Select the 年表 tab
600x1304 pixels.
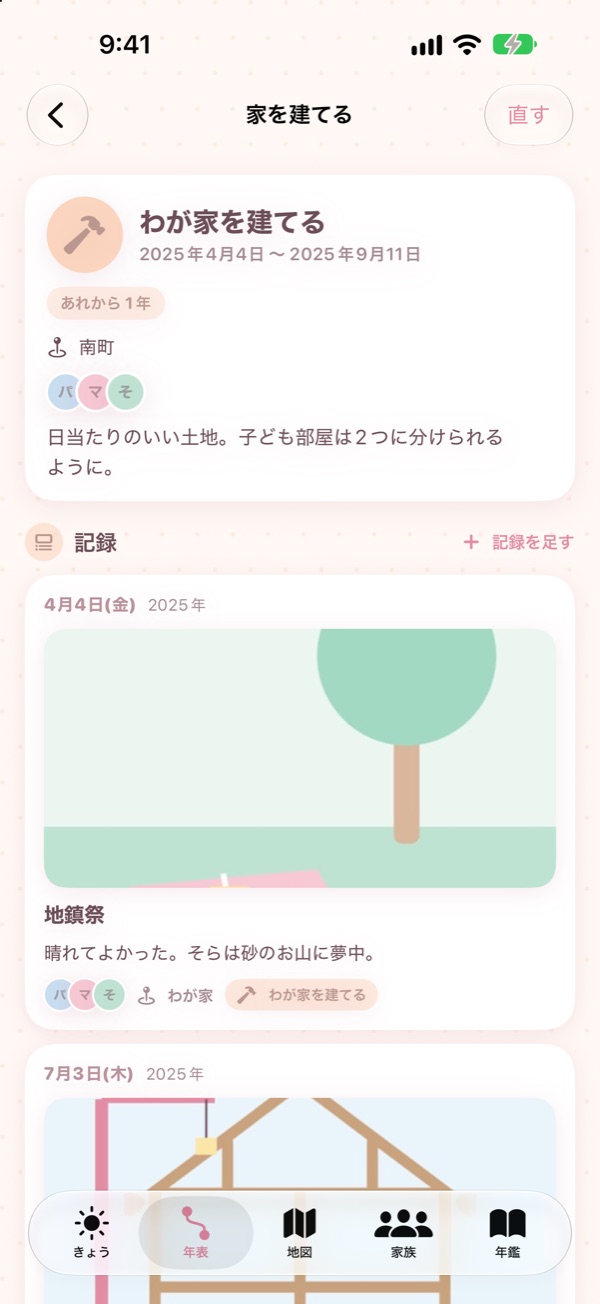pyautogui.click(x=196, y=1233)
